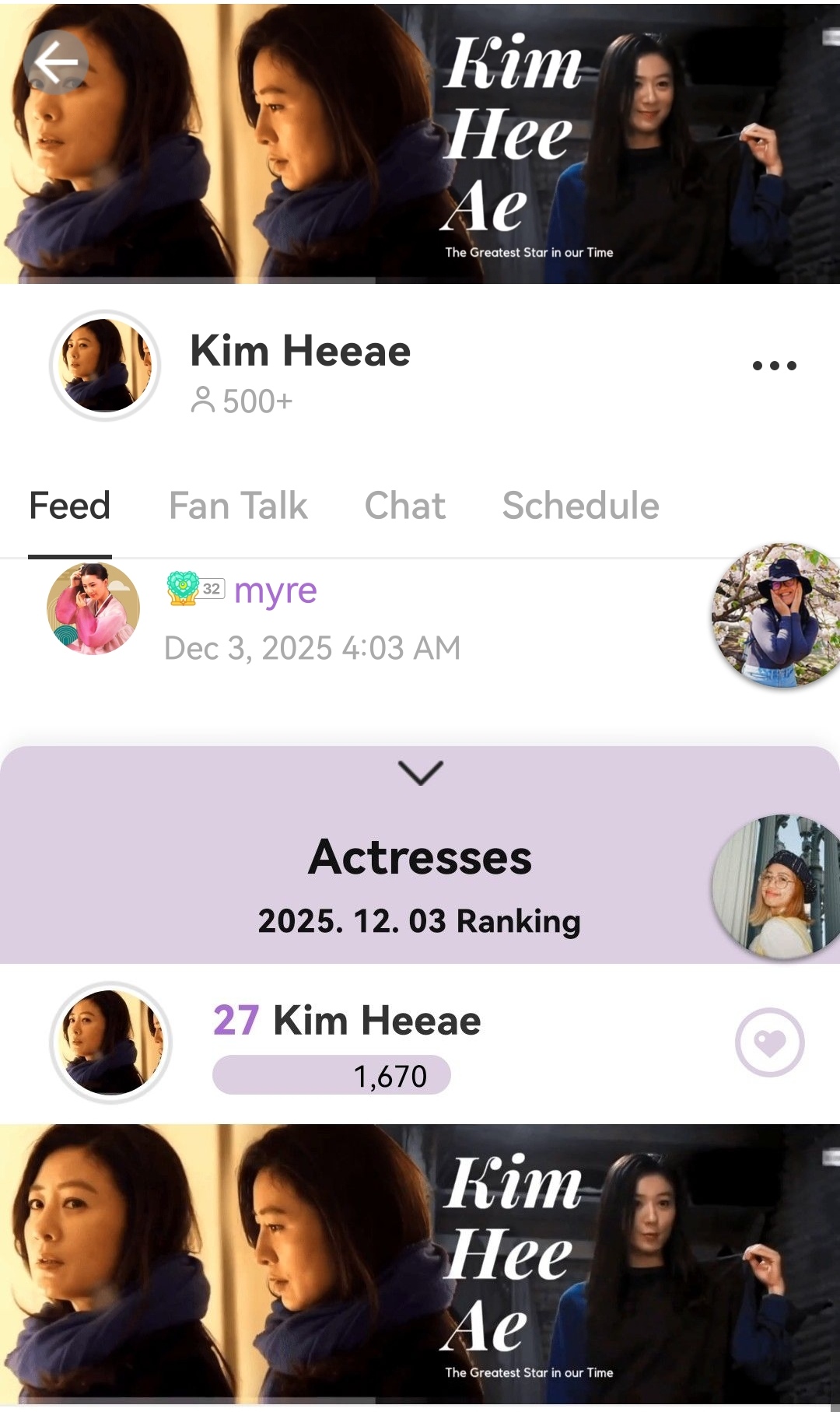Image resolution: width=840 pixels, height=1412 pixels.
Task: Switch to the Chat tab
Action: (x=404, y=506)
